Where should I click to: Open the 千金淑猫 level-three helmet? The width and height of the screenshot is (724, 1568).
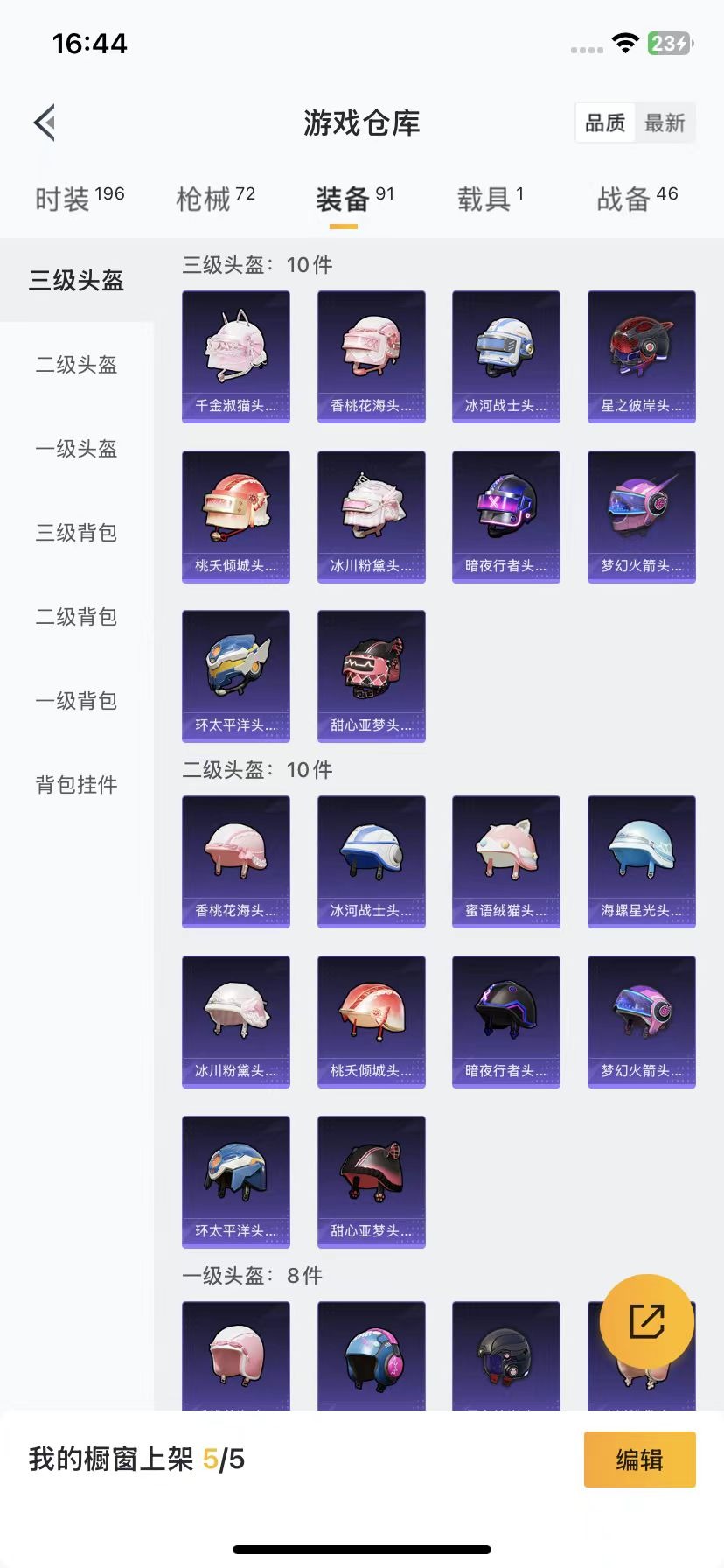point(235,356)
